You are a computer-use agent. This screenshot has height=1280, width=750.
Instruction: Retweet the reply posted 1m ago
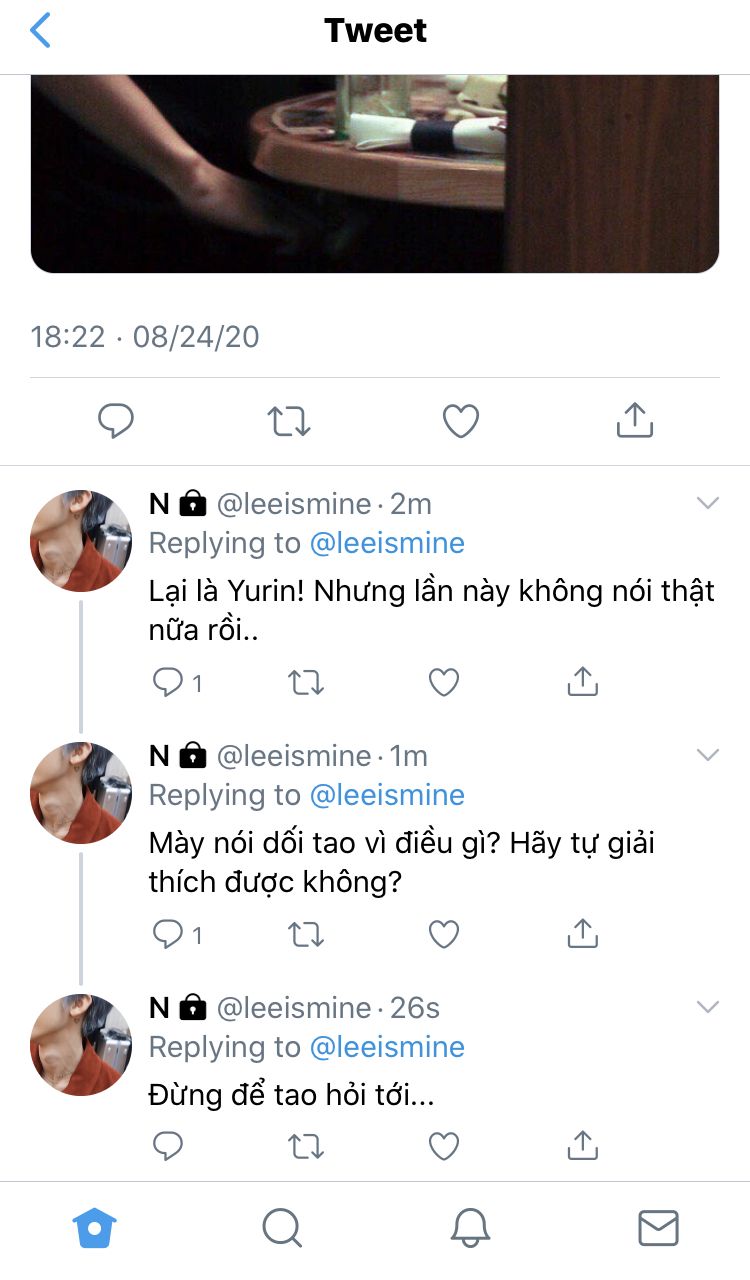[x=305, y=934]
